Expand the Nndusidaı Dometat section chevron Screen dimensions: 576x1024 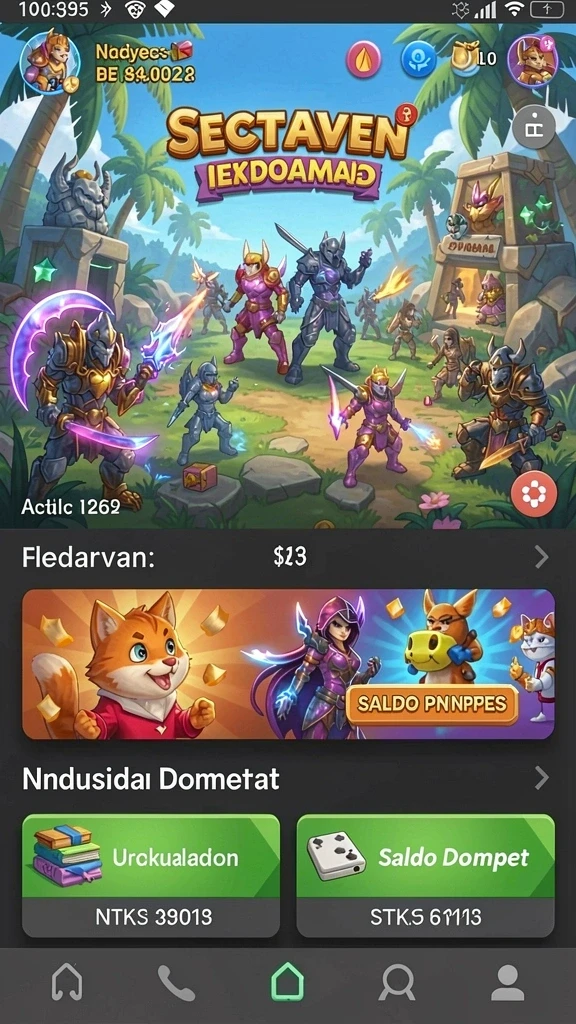(x=541, y=778)
